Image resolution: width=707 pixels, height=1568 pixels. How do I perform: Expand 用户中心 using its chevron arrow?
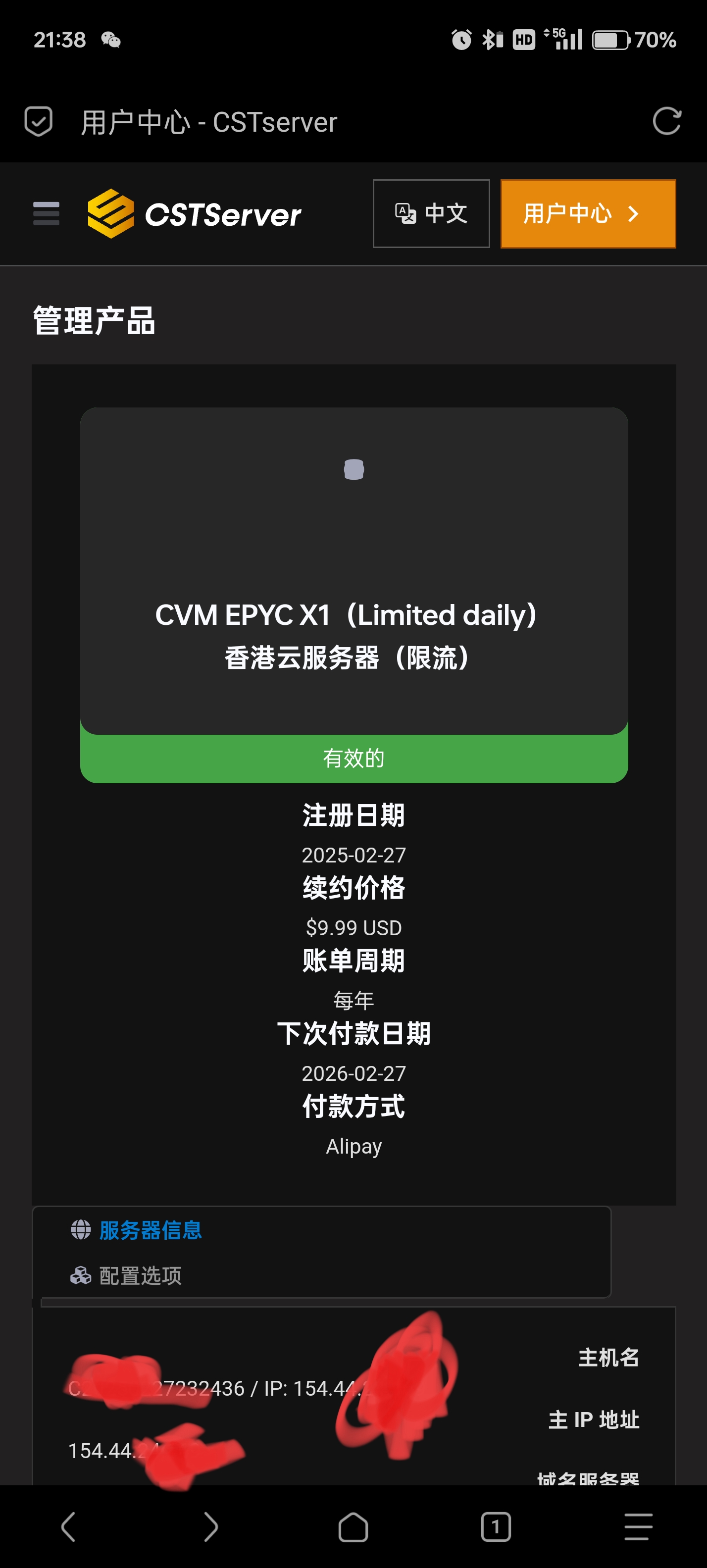pyautogui.click(x=633, y=214)
